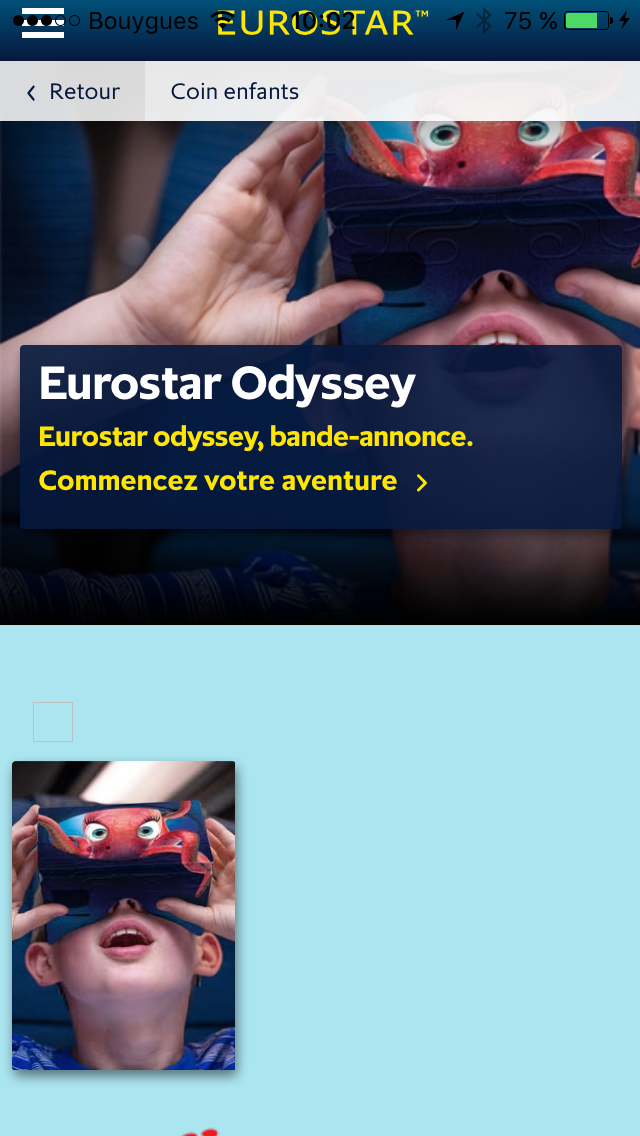This screenshot has width=640, height=1136.
Task: Open the boy with VR headset tile
Action: [123, 915]
